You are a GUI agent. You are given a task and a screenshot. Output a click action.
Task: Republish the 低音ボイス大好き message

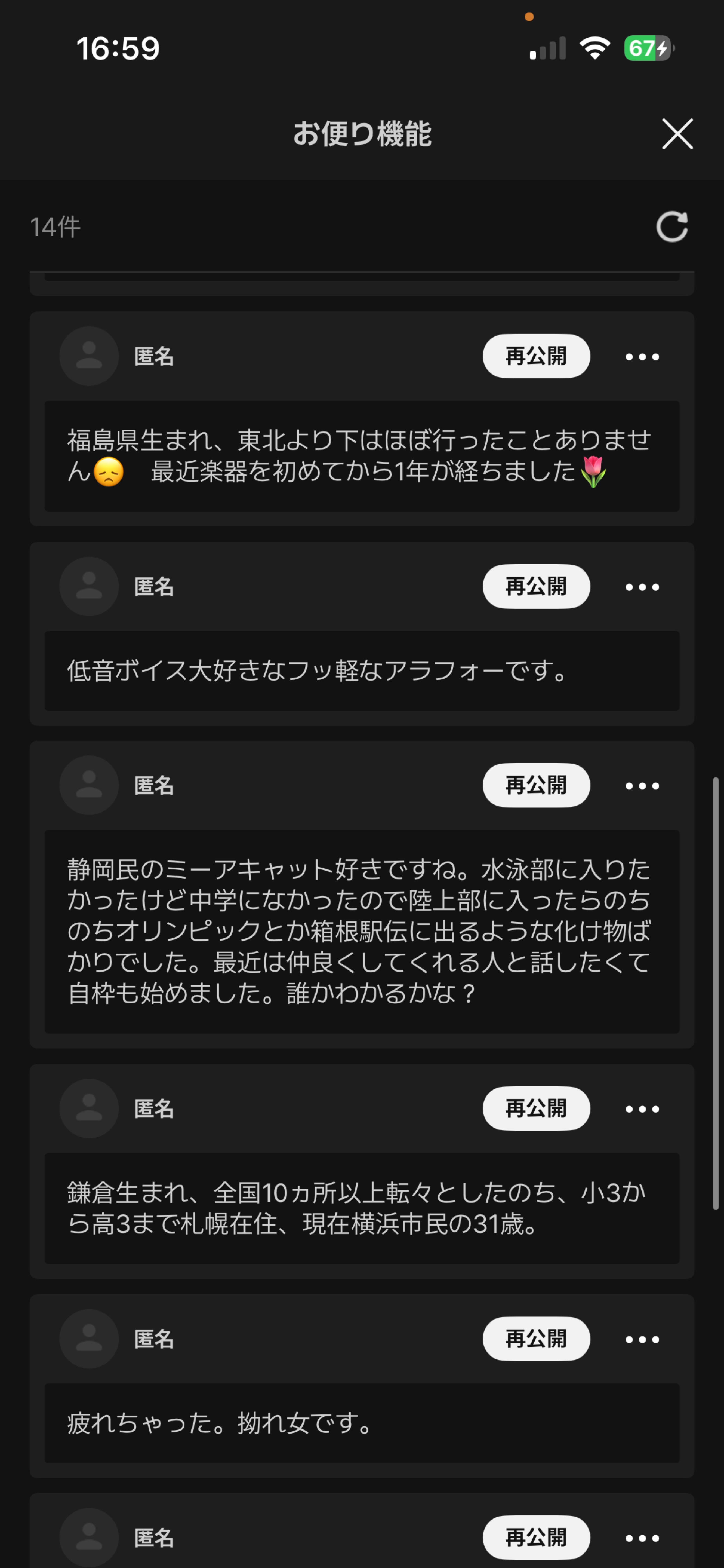point(536,586)
